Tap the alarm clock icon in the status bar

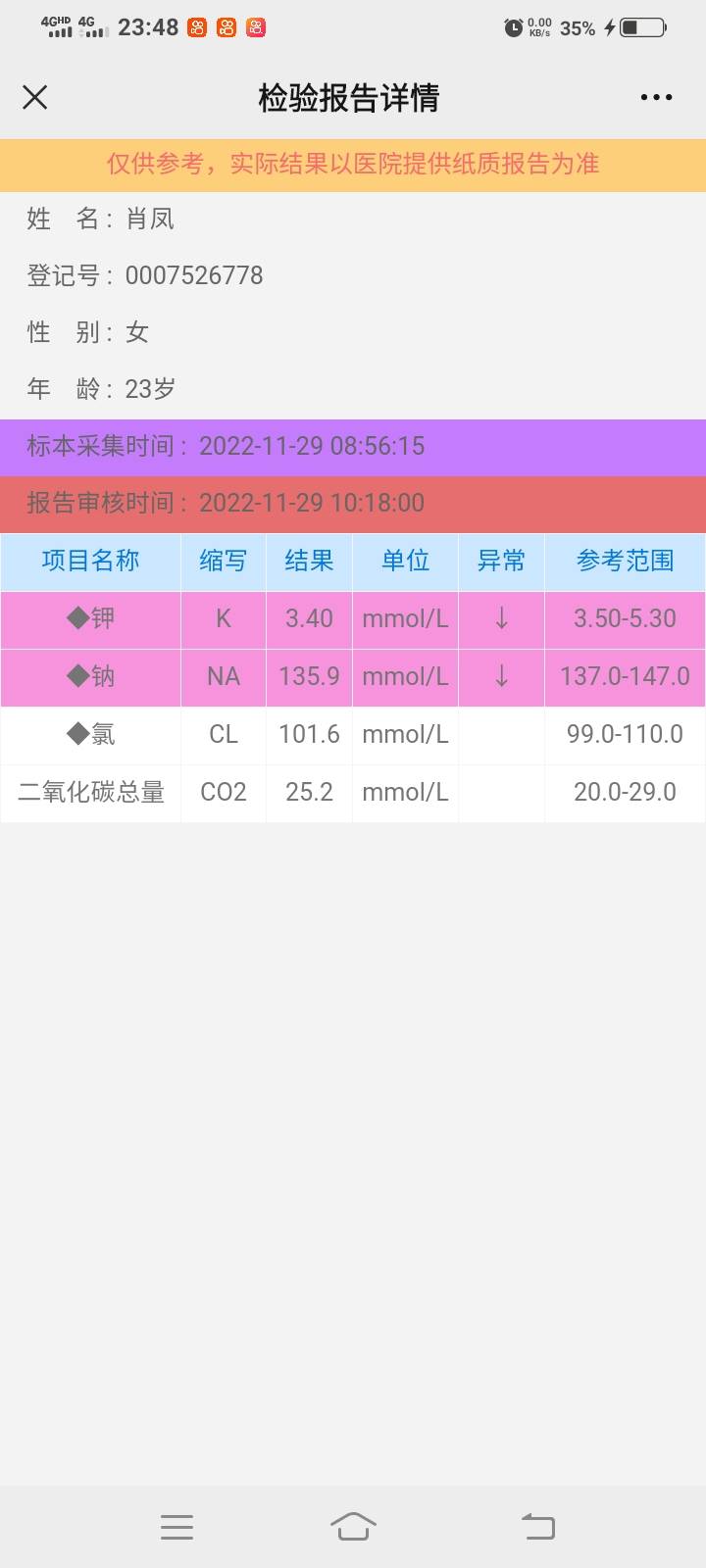coord(513,28)
